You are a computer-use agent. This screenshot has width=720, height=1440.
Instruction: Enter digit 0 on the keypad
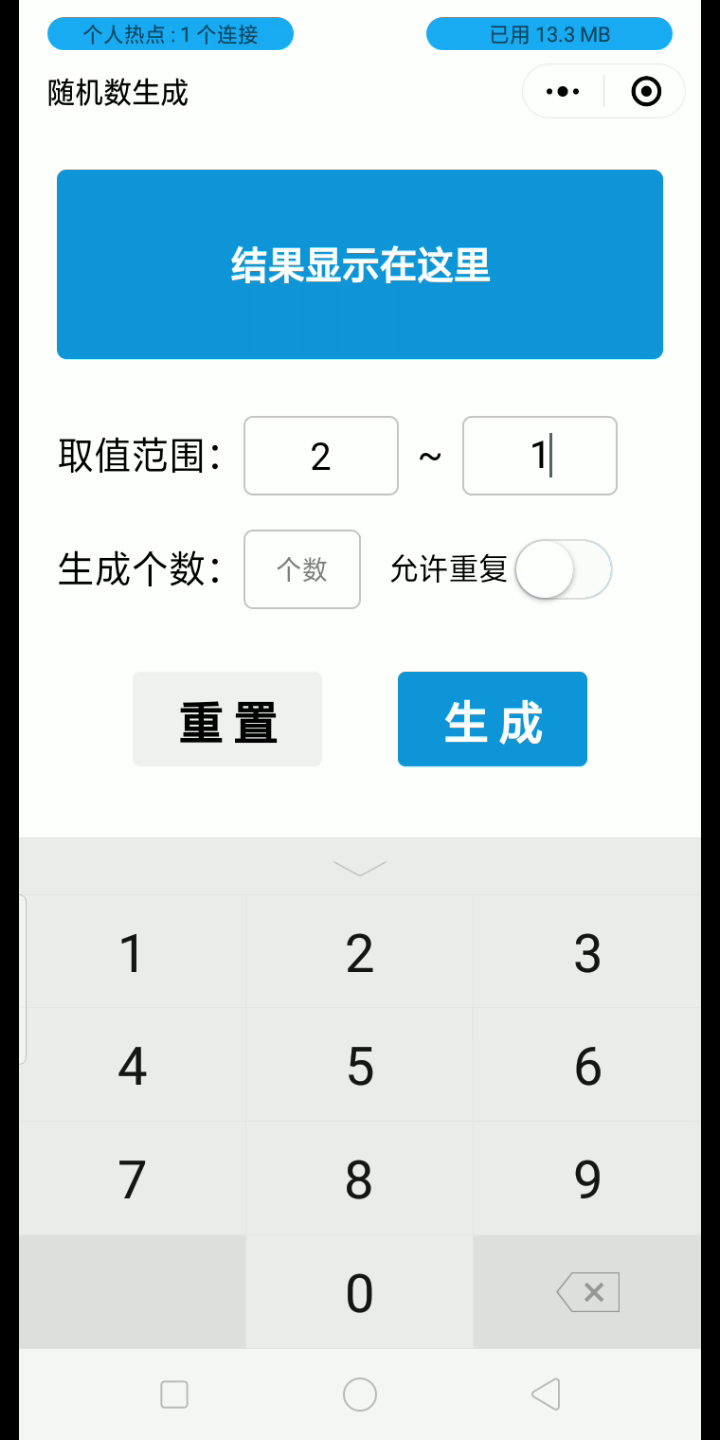360,1292
